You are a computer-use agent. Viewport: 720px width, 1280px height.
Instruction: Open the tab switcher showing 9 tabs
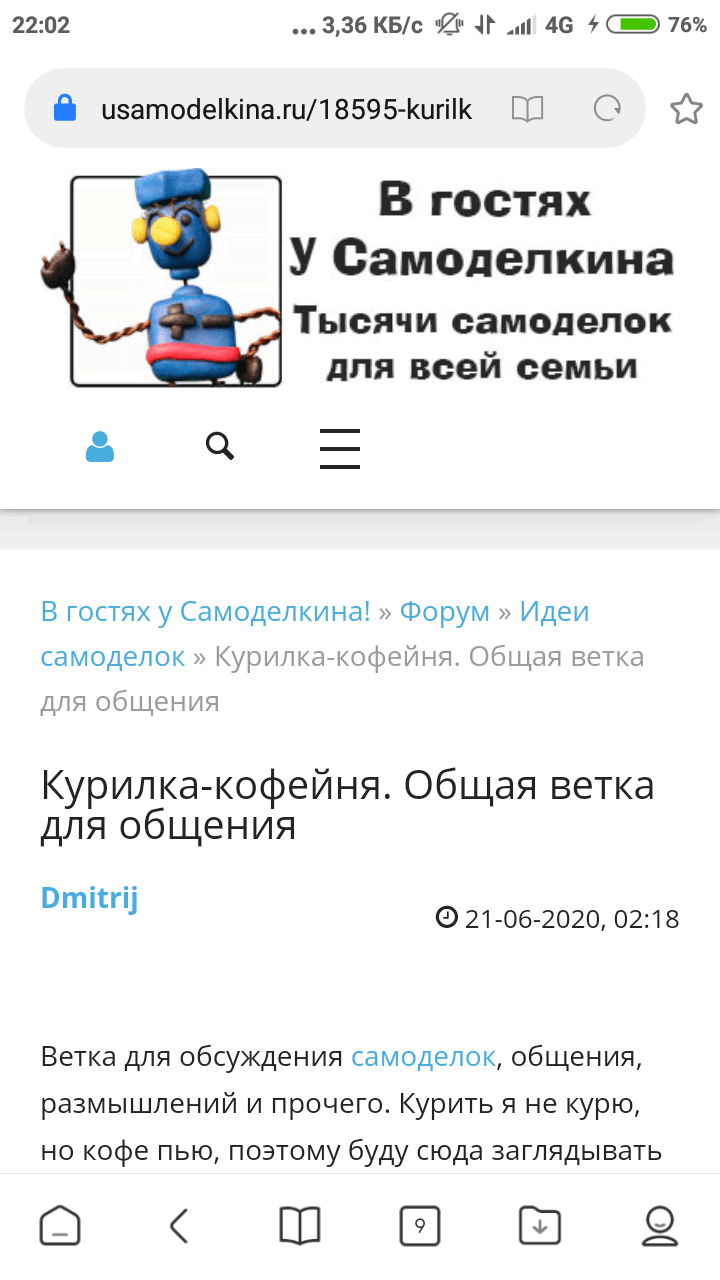coord(420,1225)
